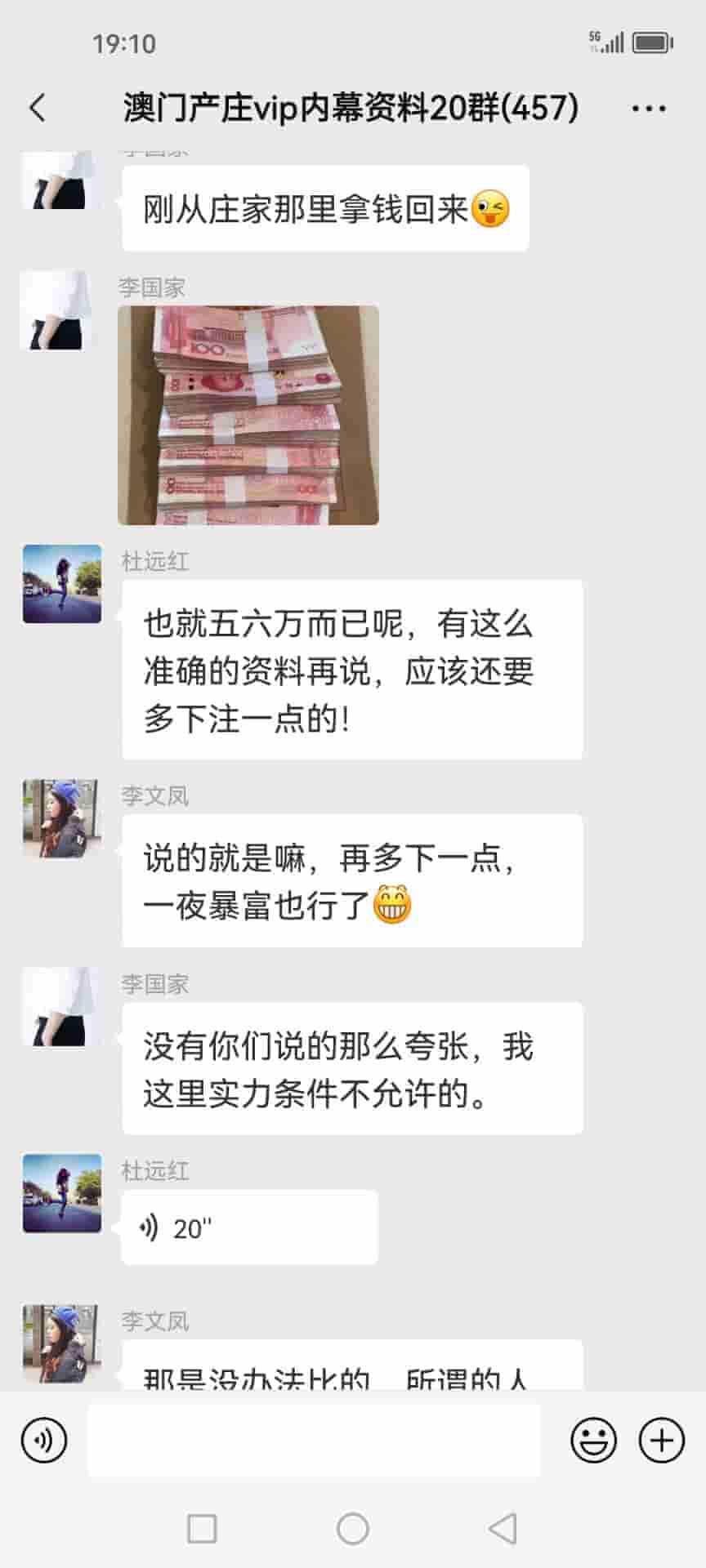
Task: Open recent apps from the navigation bar
Action: (202, 1528)
